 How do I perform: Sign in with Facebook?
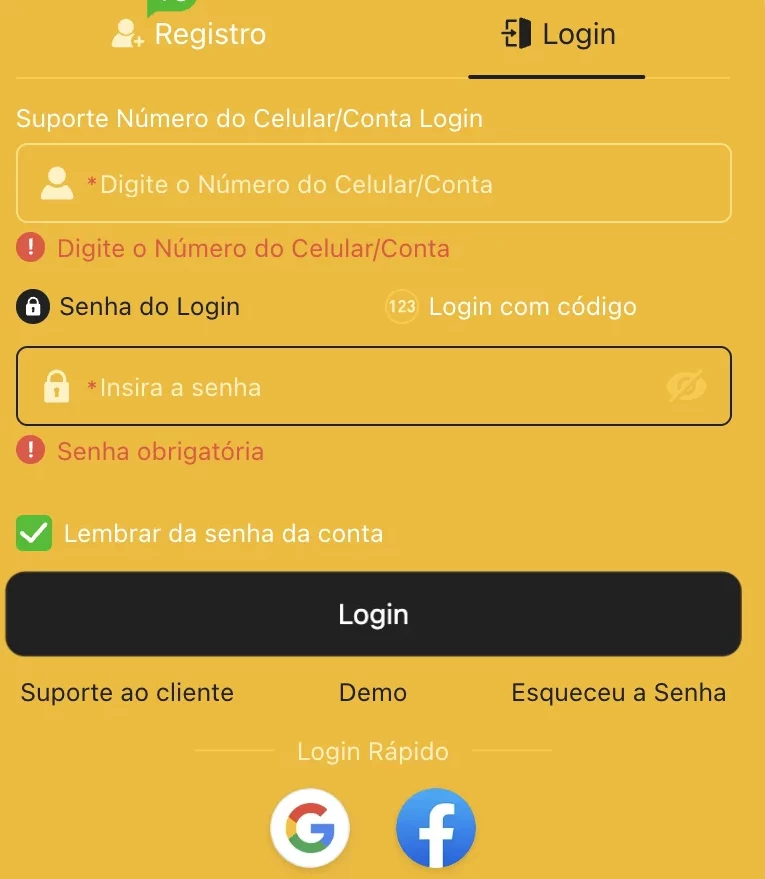tap(436, 828)
